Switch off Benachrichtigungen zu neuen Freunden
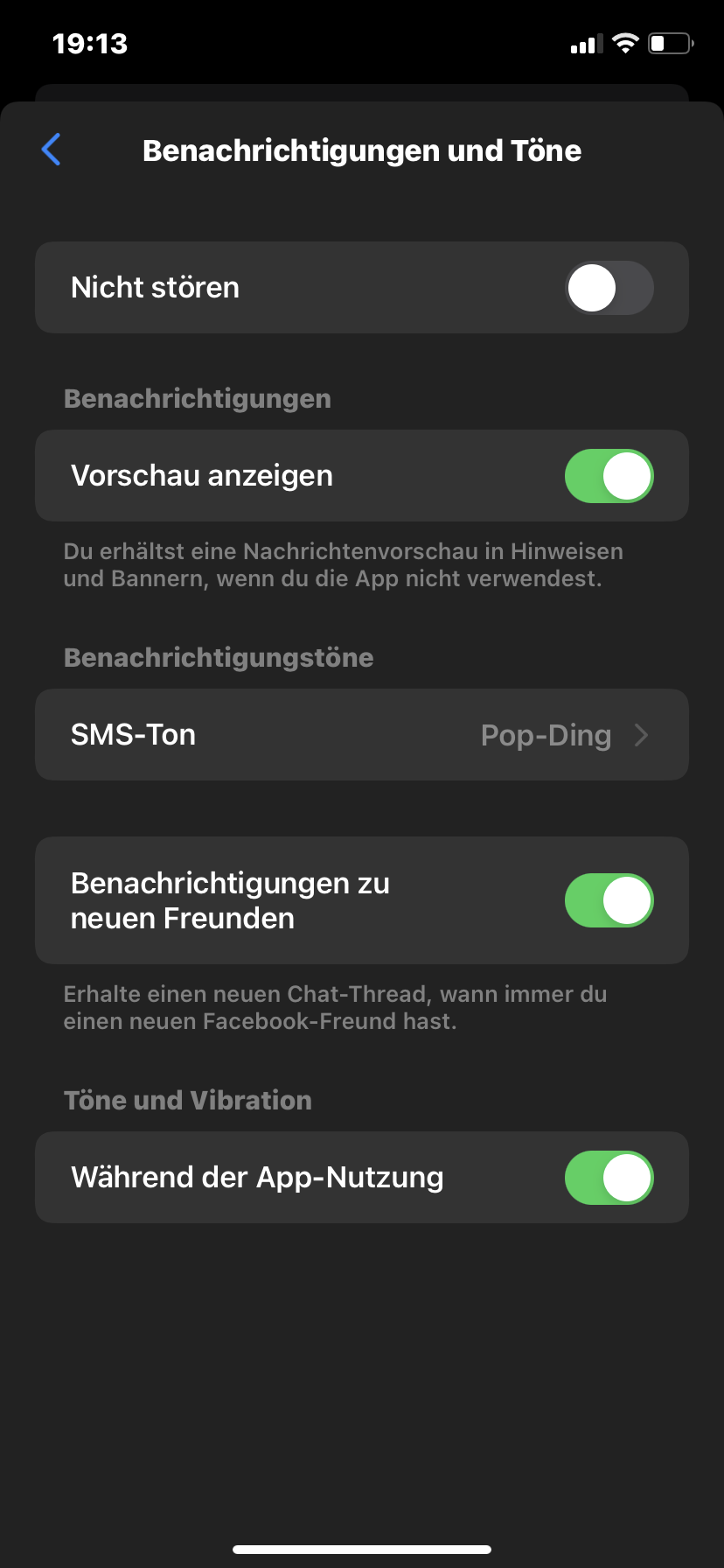The image size is (724, 1568). click(609, 900)
